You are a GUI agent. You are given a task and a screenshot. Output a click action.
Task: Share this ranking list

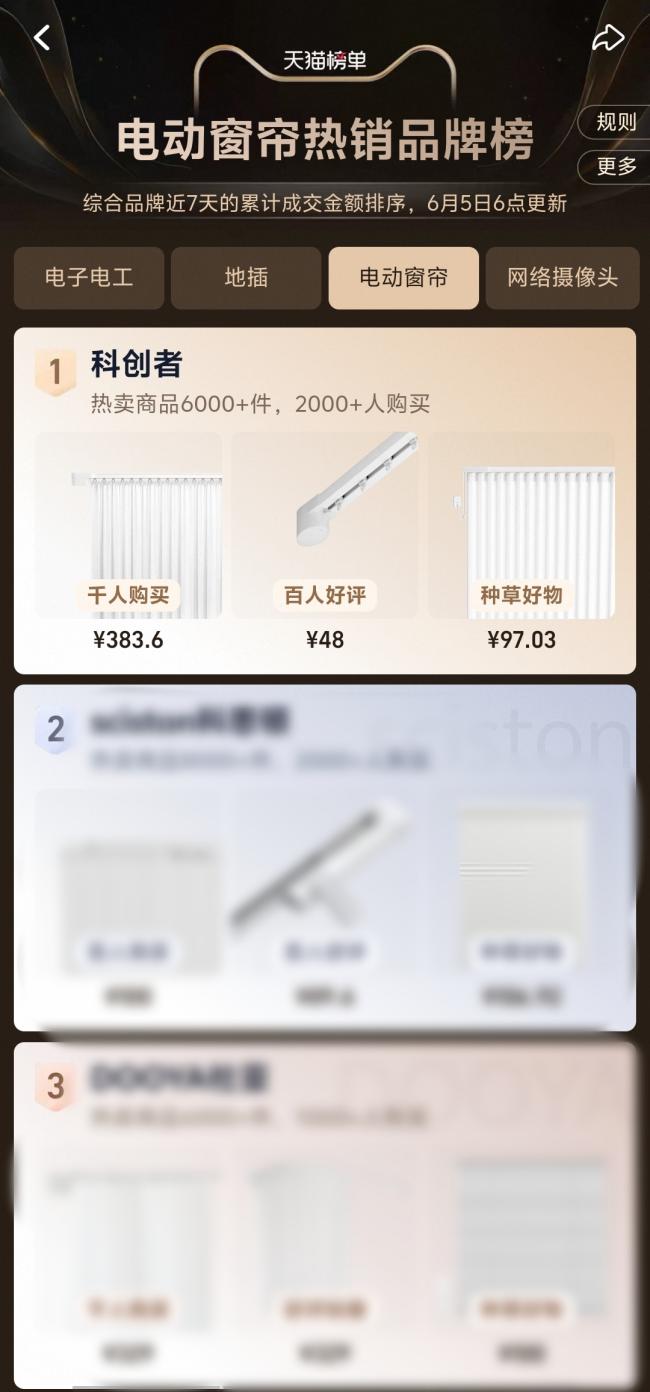[607, 39]
